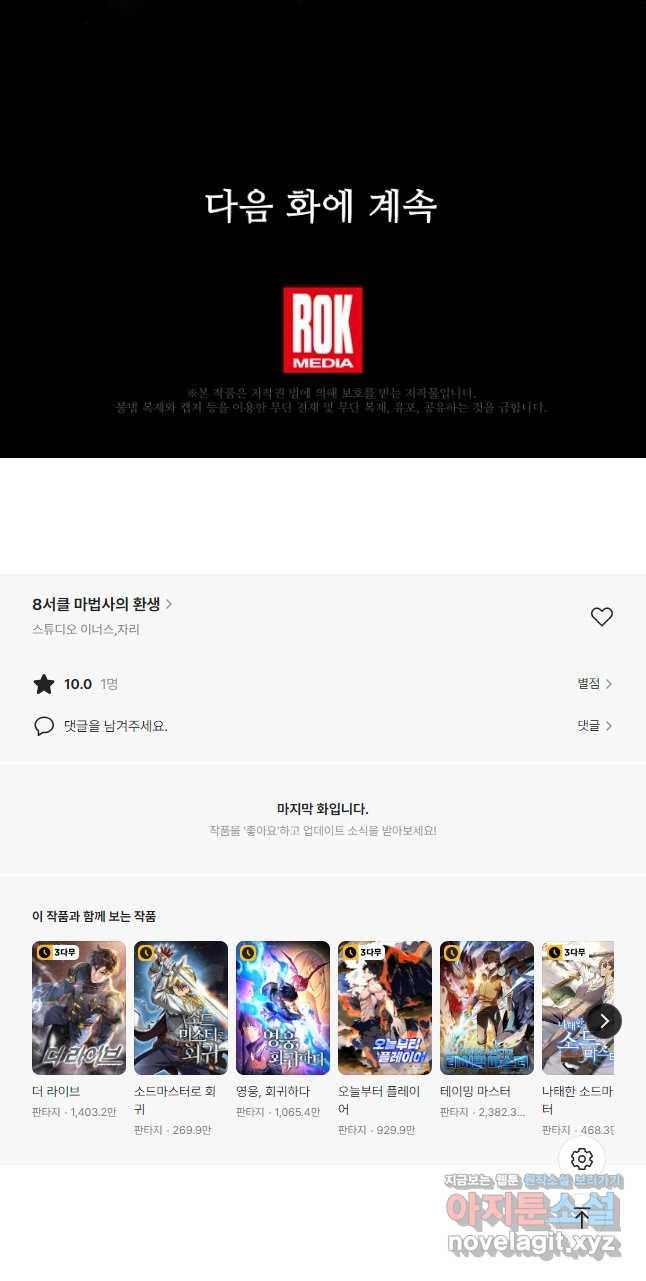Jump back to top with up arrow
Screen dimensions: 646x1281
coord(582,1218)
